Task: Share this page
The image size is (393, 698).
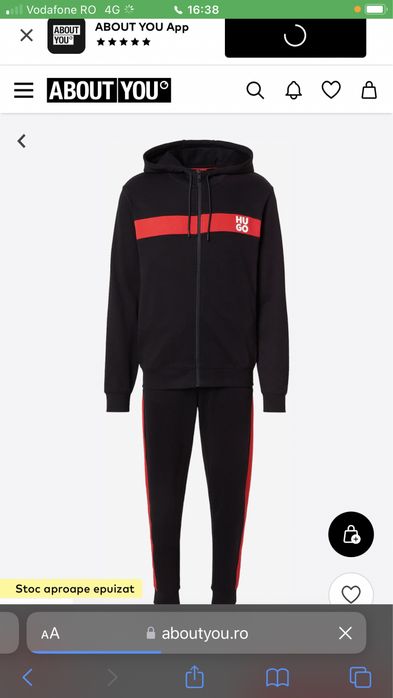Action: tap(194, 677)
